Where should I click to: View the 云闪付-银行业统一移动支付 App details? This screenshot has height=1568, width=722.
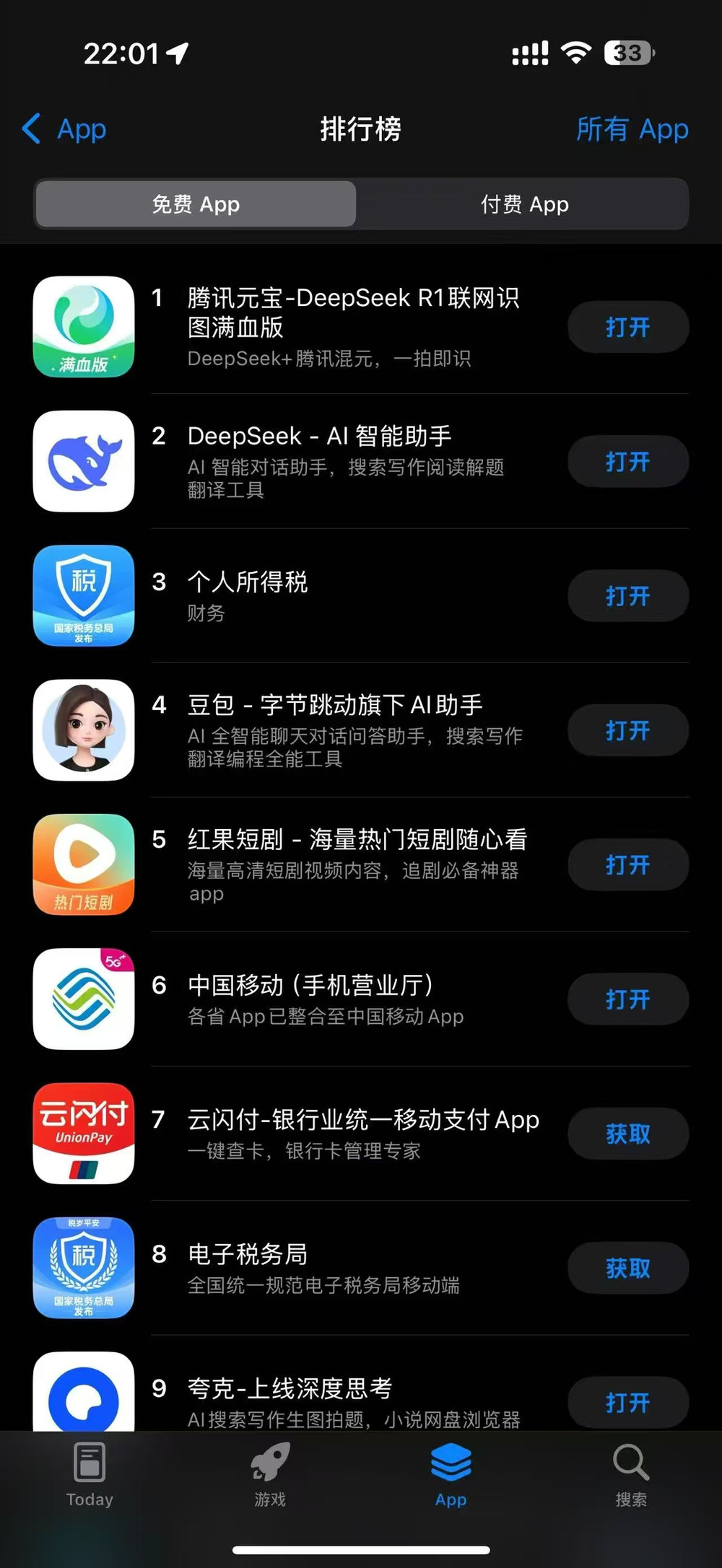pos(363,1120)
